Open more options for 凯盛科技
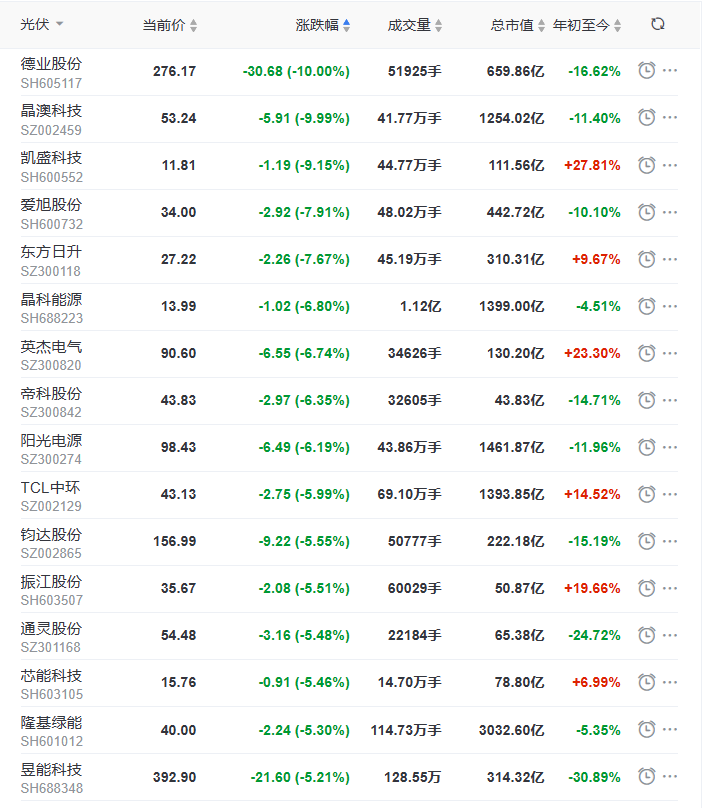707x808 pixels. pos(670,165)
